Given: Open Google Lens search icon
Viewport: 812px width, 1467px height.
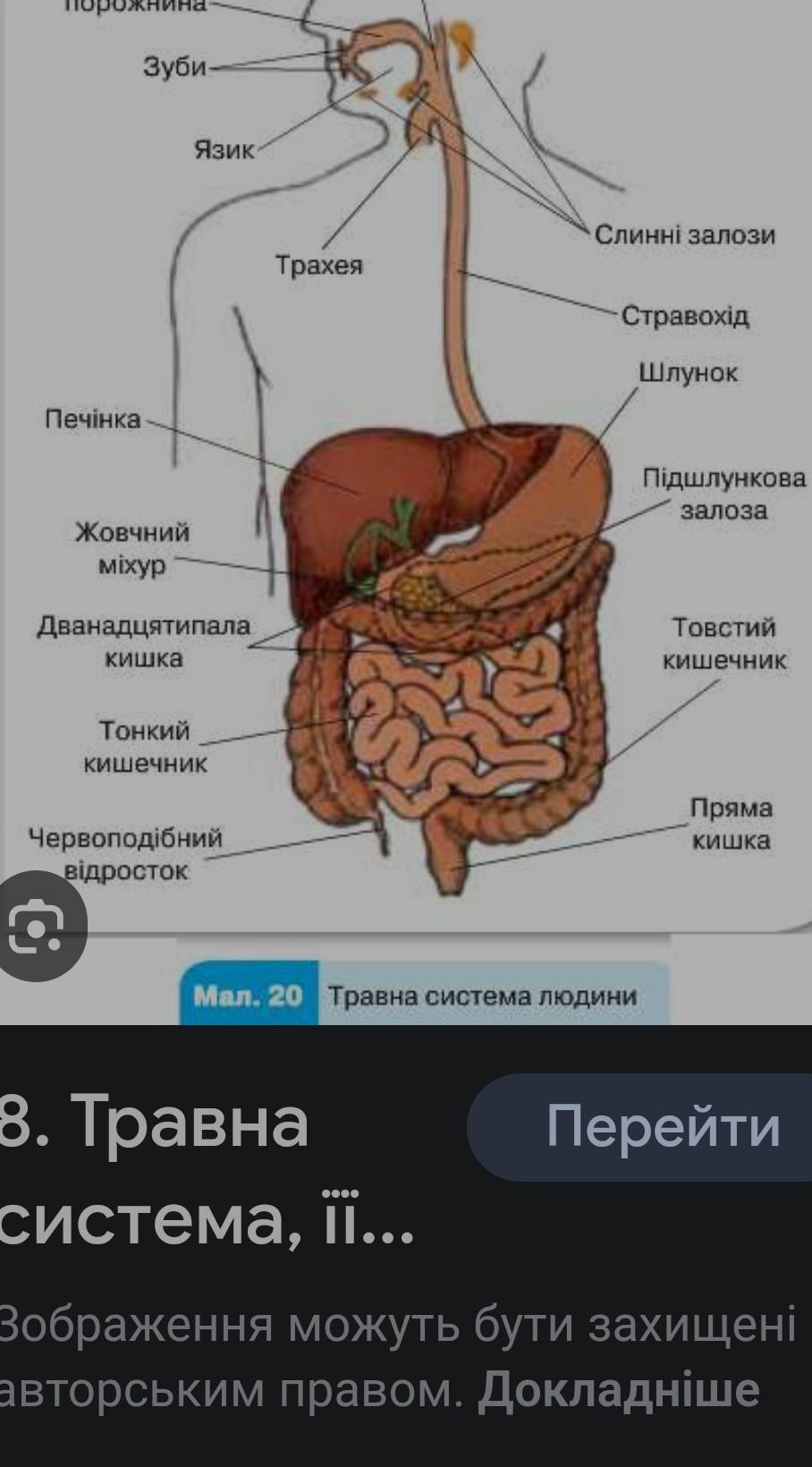Looking at the screenshot, I should pyautogui.click(x=38, y=926).
